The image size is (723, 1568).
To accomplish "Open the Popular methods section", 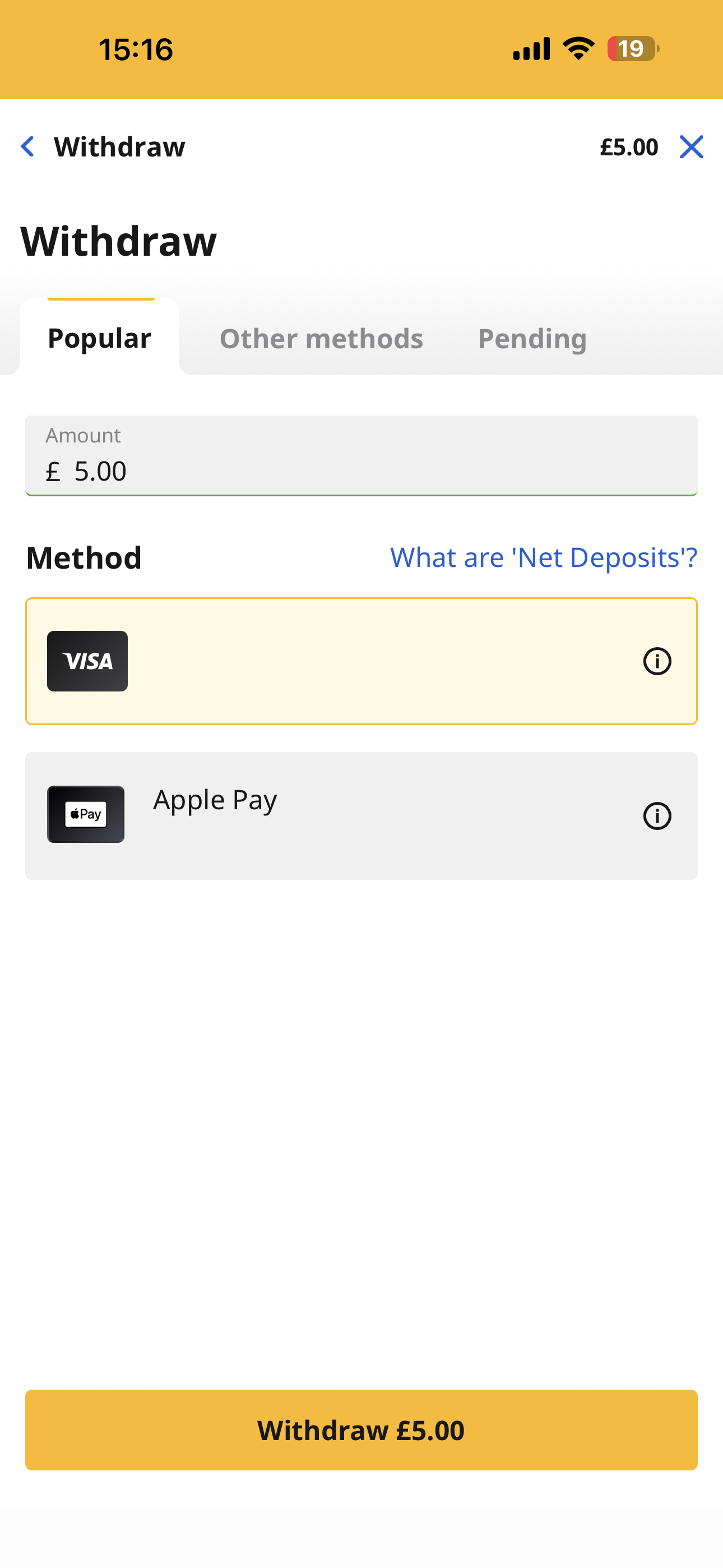I will [100, 338].
